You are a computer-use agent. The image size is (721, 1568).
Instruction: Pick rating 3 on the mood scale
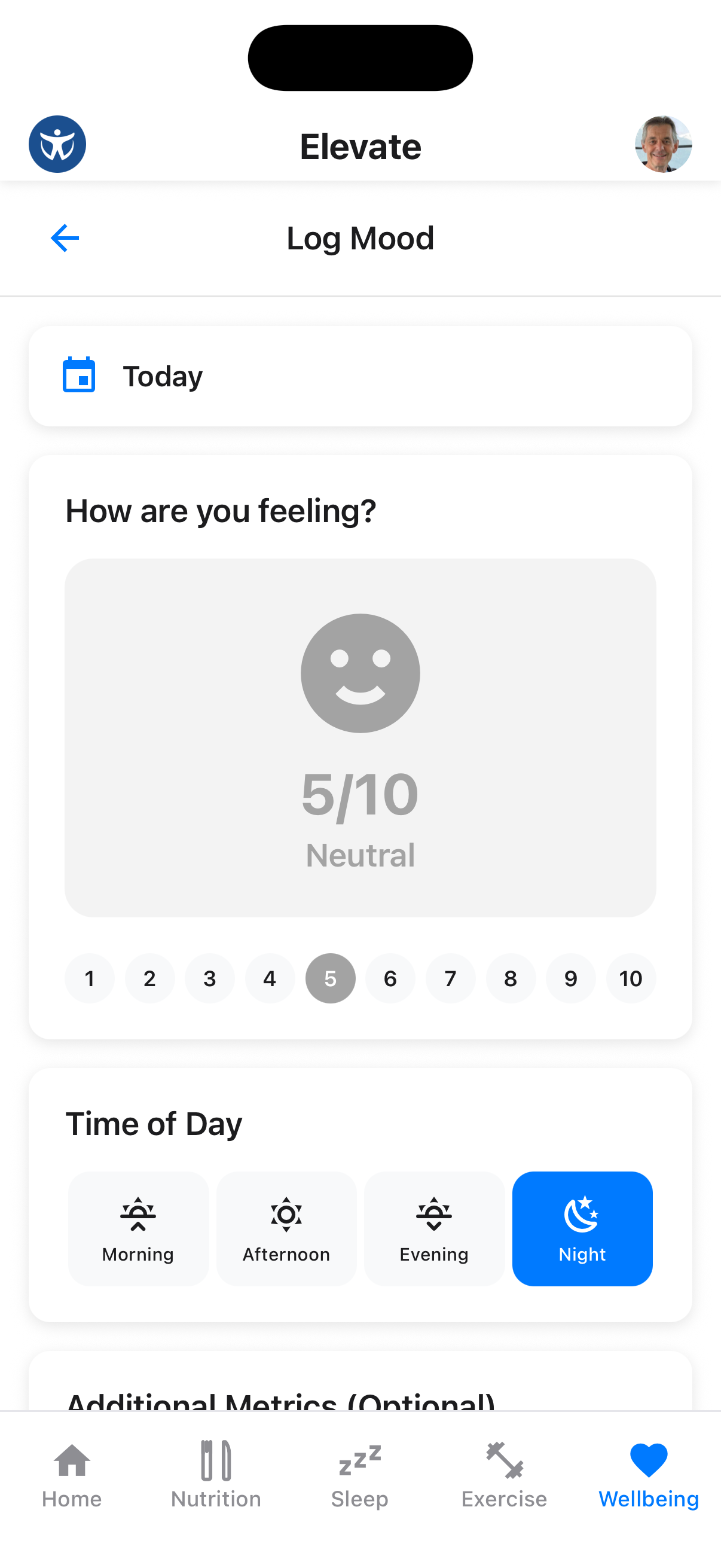point(209,978)
